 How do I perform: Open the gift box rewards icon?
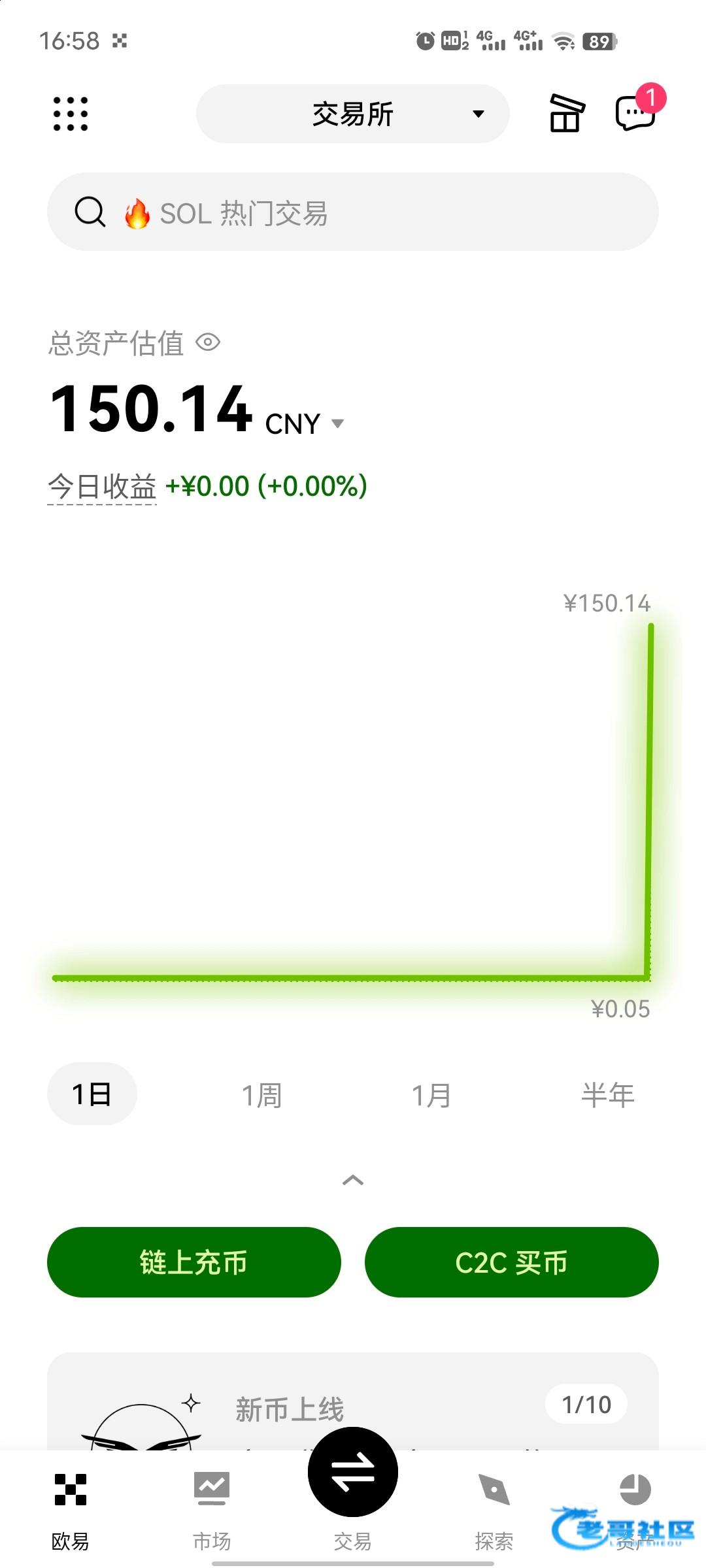[x=566, y=114]
